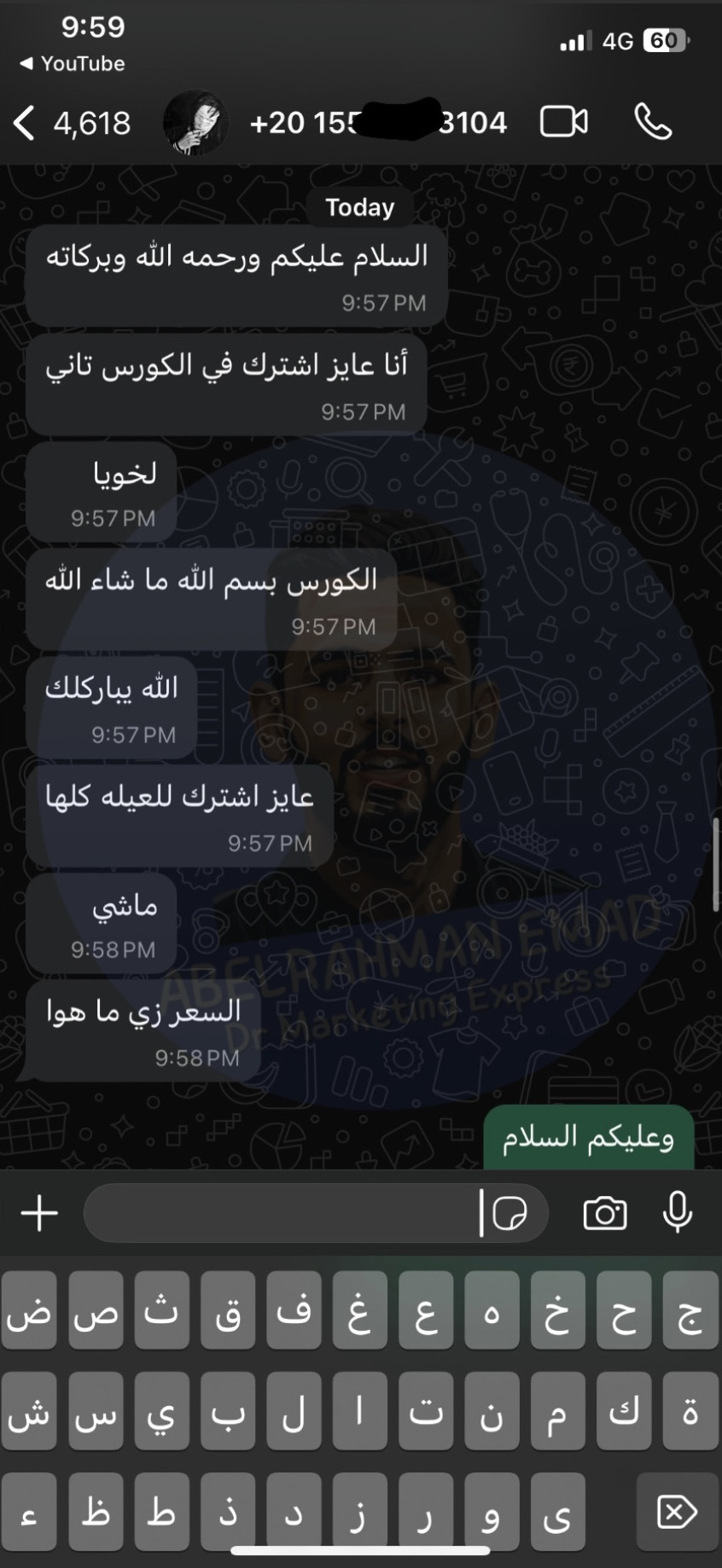The image size is (722, 1568).
Task: Return to YouTube via the status bar
Action: coord(73,64)
